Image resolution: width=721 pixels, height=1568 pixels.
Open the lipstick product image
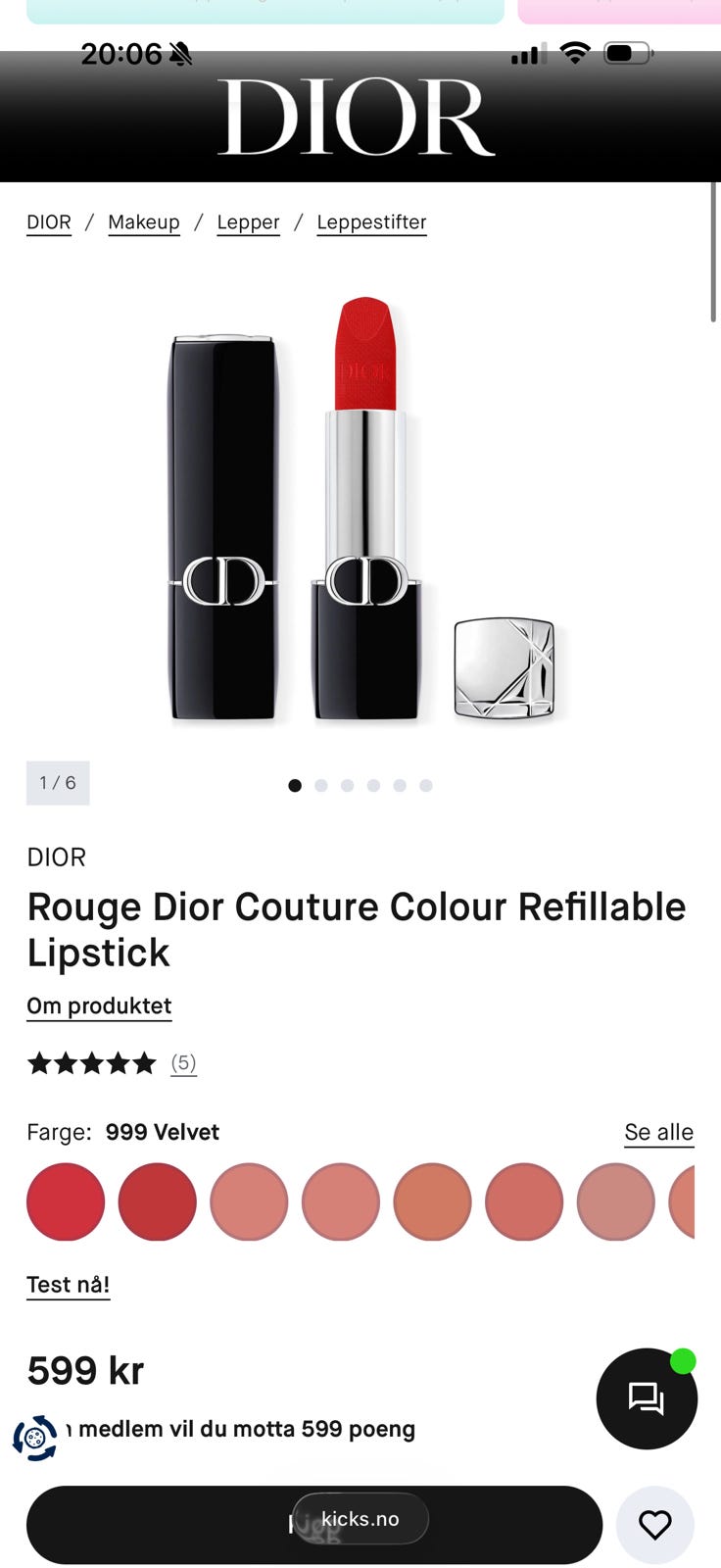point(362,510)
